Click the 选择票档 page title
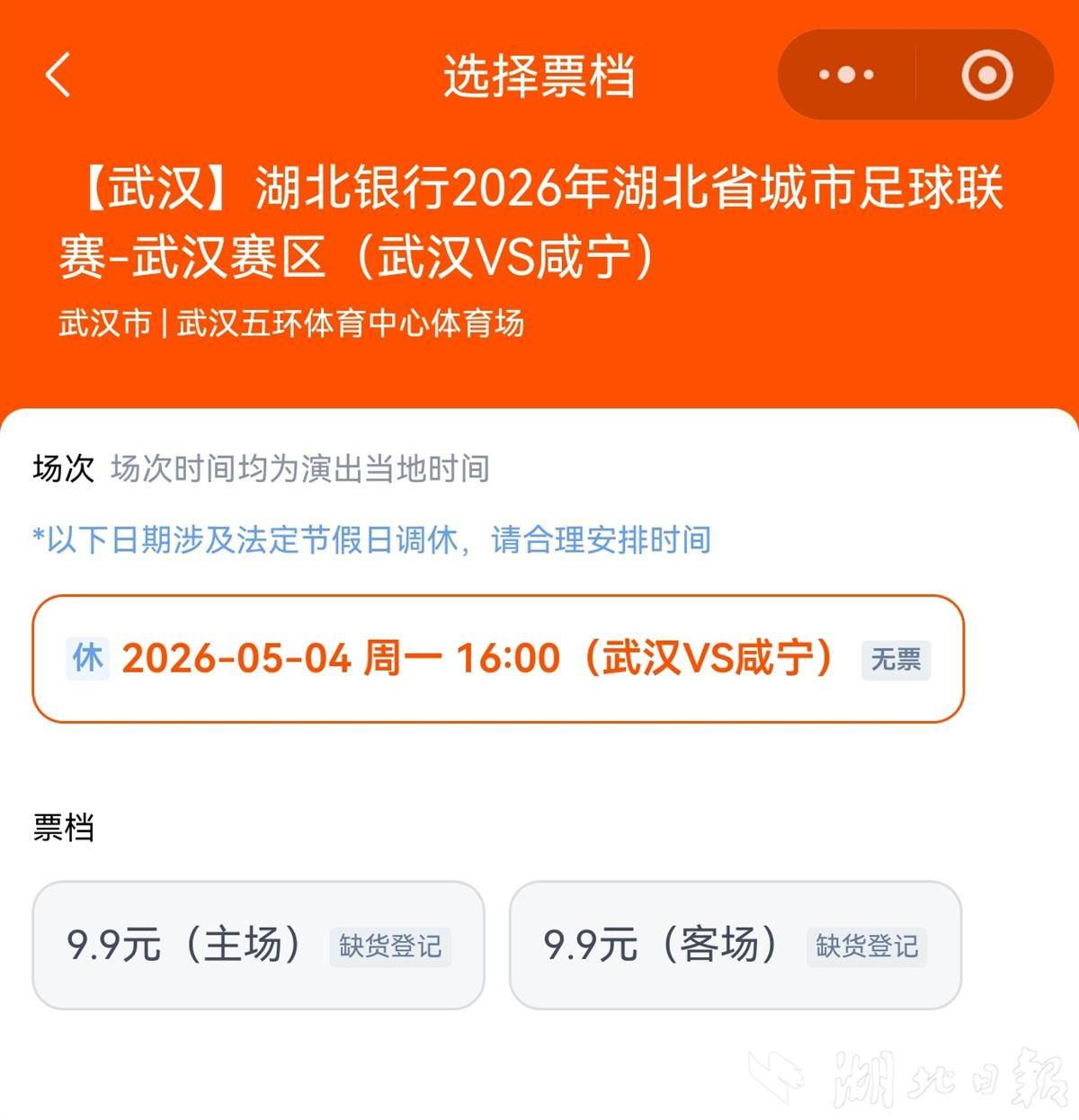This screenshot has width=1079, height=1120. (539, 76)
